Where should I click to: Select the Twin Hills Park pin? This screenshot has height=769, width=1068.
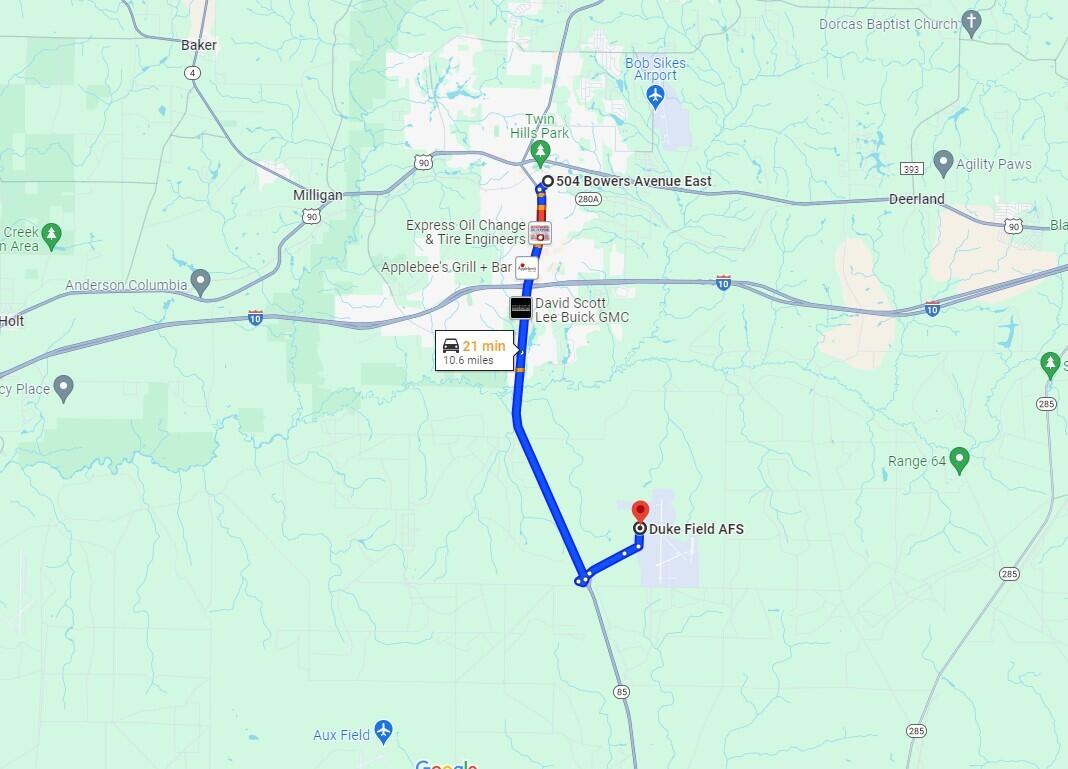(541, 154)
